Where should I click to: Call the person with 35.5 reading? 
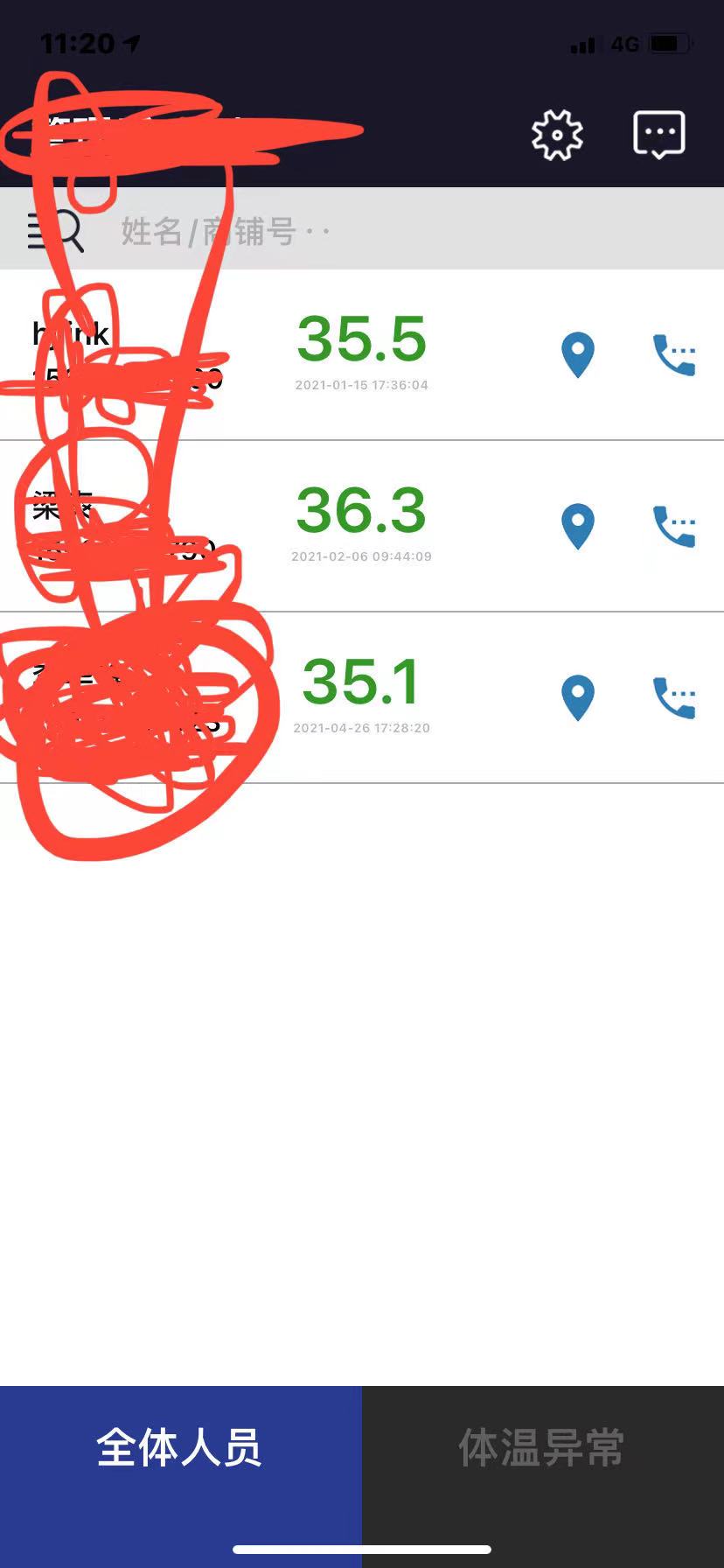tap(673, 355)
